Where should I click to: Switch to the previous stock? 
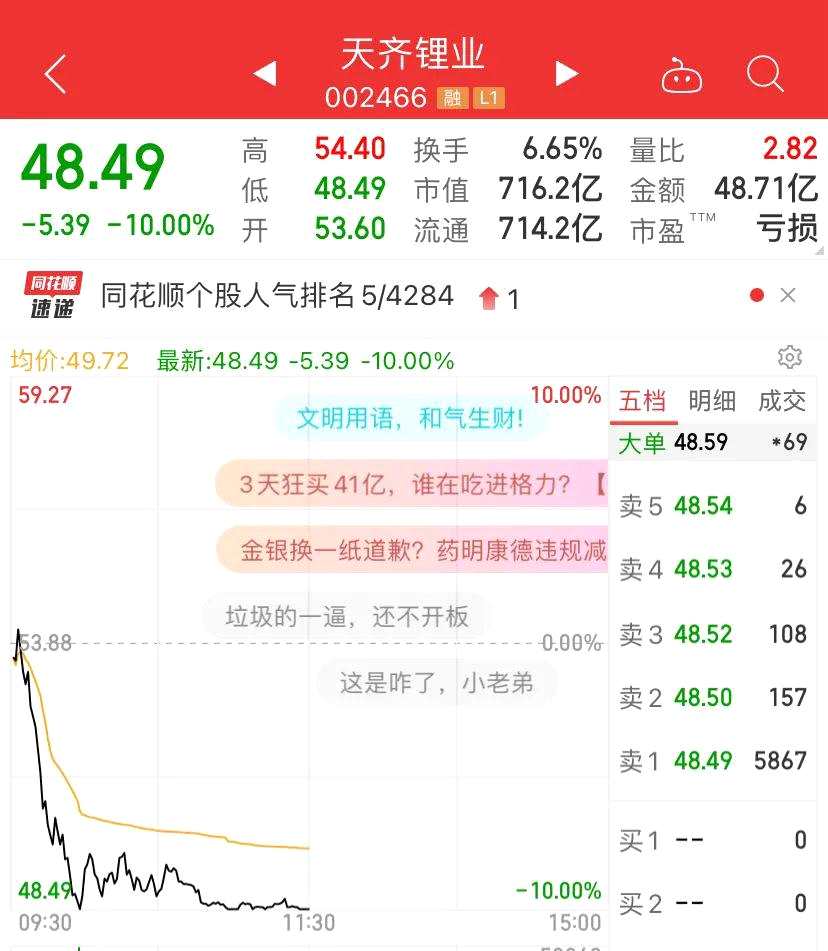(x=264, y=74)
